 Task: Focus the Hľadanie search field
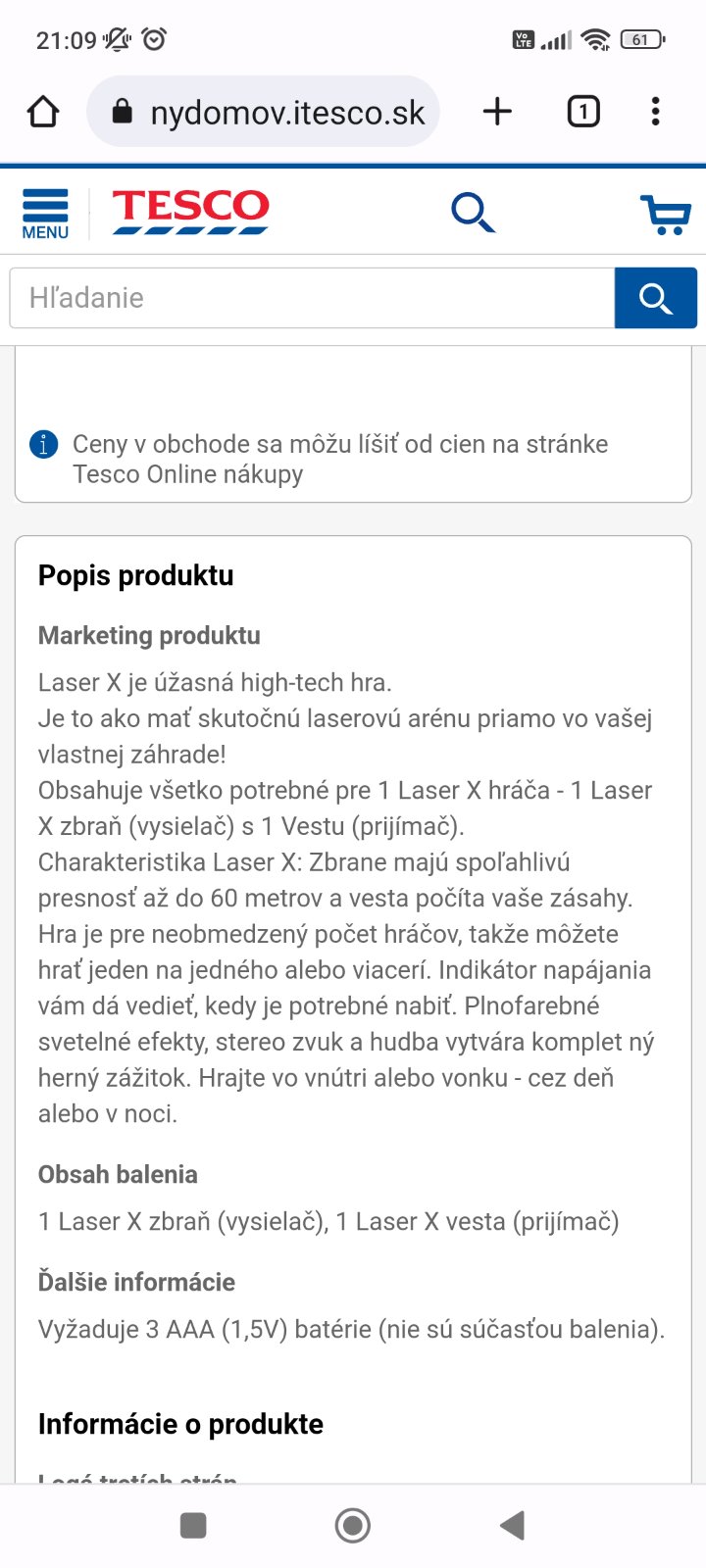click(312, 298)
